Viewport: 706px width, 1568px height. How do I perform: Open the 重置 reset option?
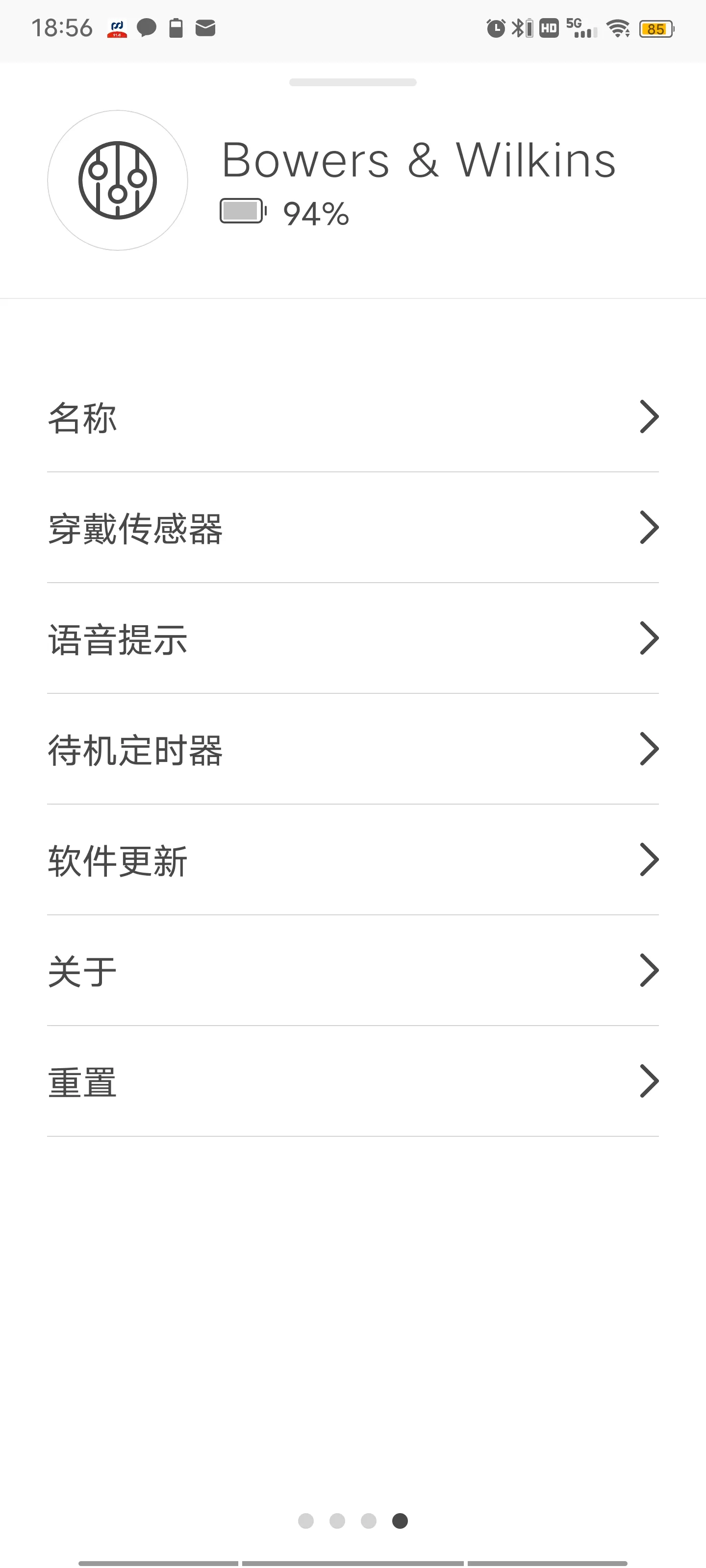pyautogui.click(x=353, y=1081)
